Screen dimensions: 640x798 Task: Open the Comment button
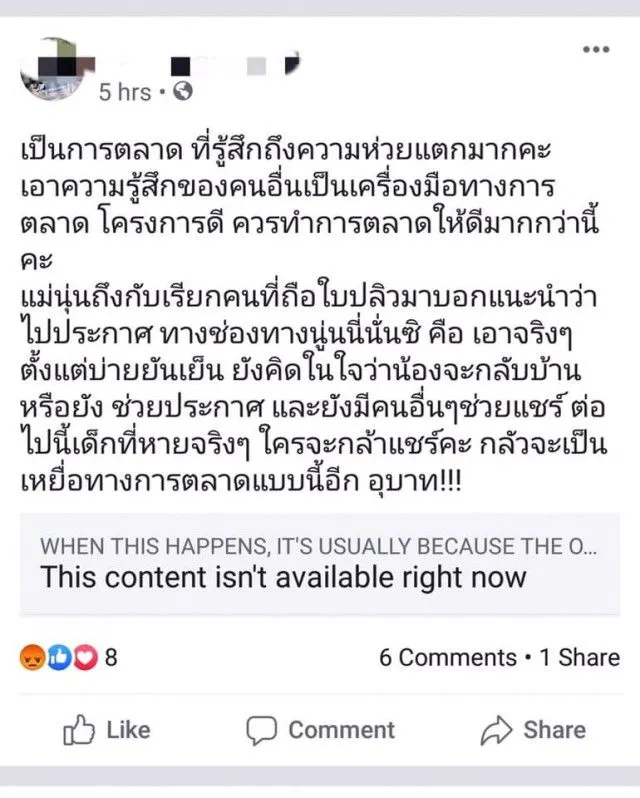[321, 730]
